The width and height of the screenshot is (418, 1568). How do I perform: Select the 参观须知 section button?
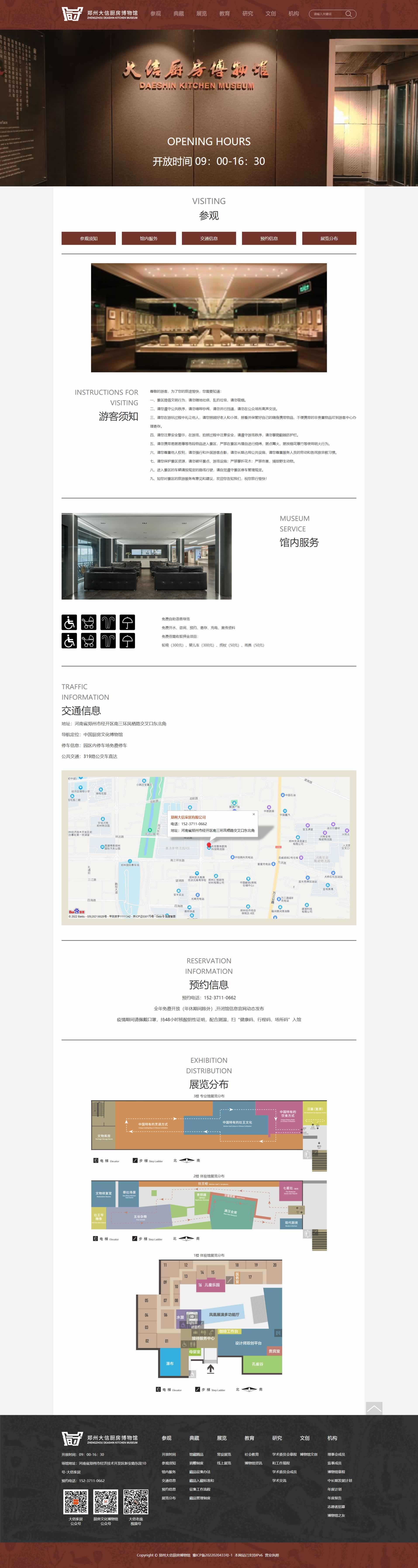coord(88,239)
